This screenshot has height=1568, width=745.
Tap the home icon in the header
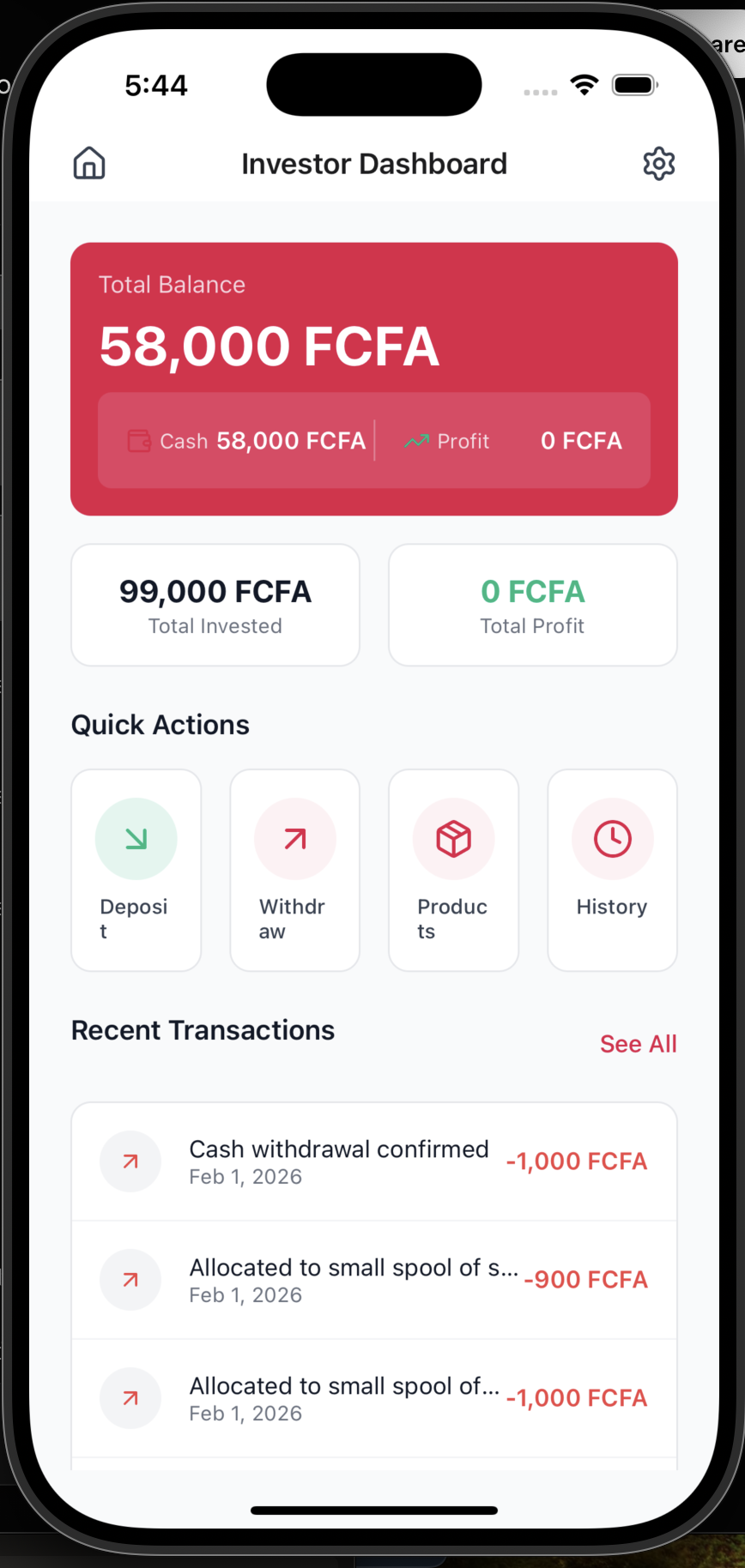(89, 163)
